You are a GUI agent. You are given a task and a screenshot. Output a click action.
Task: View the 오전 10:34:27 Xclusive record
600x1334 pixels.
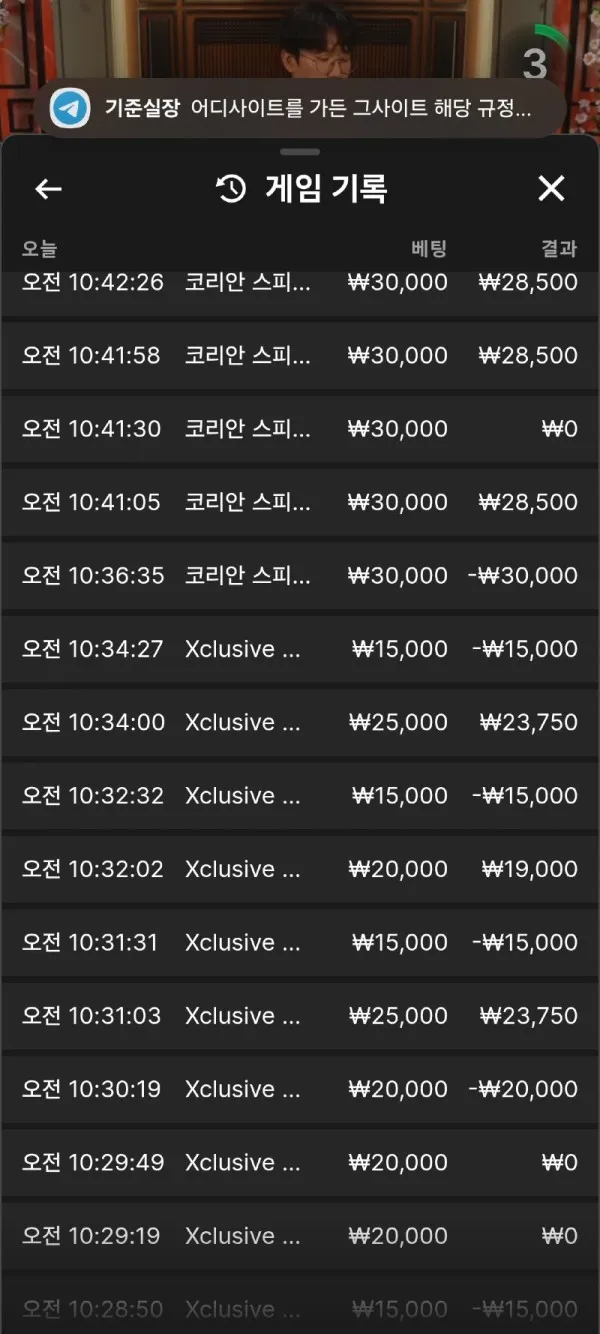pyautogui.click(x=300, y=649)
